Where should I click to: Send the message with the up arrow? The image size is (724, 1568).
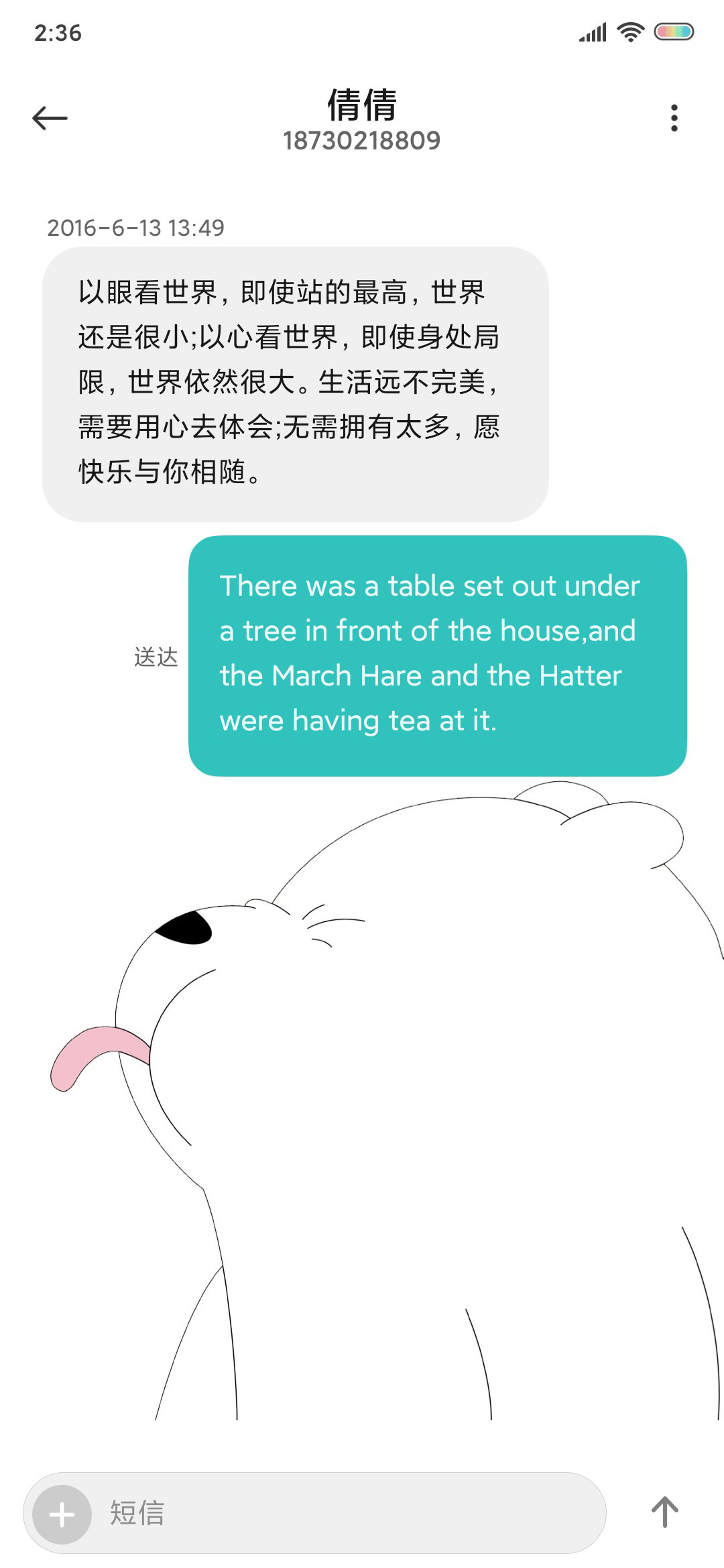[665, 1512]
